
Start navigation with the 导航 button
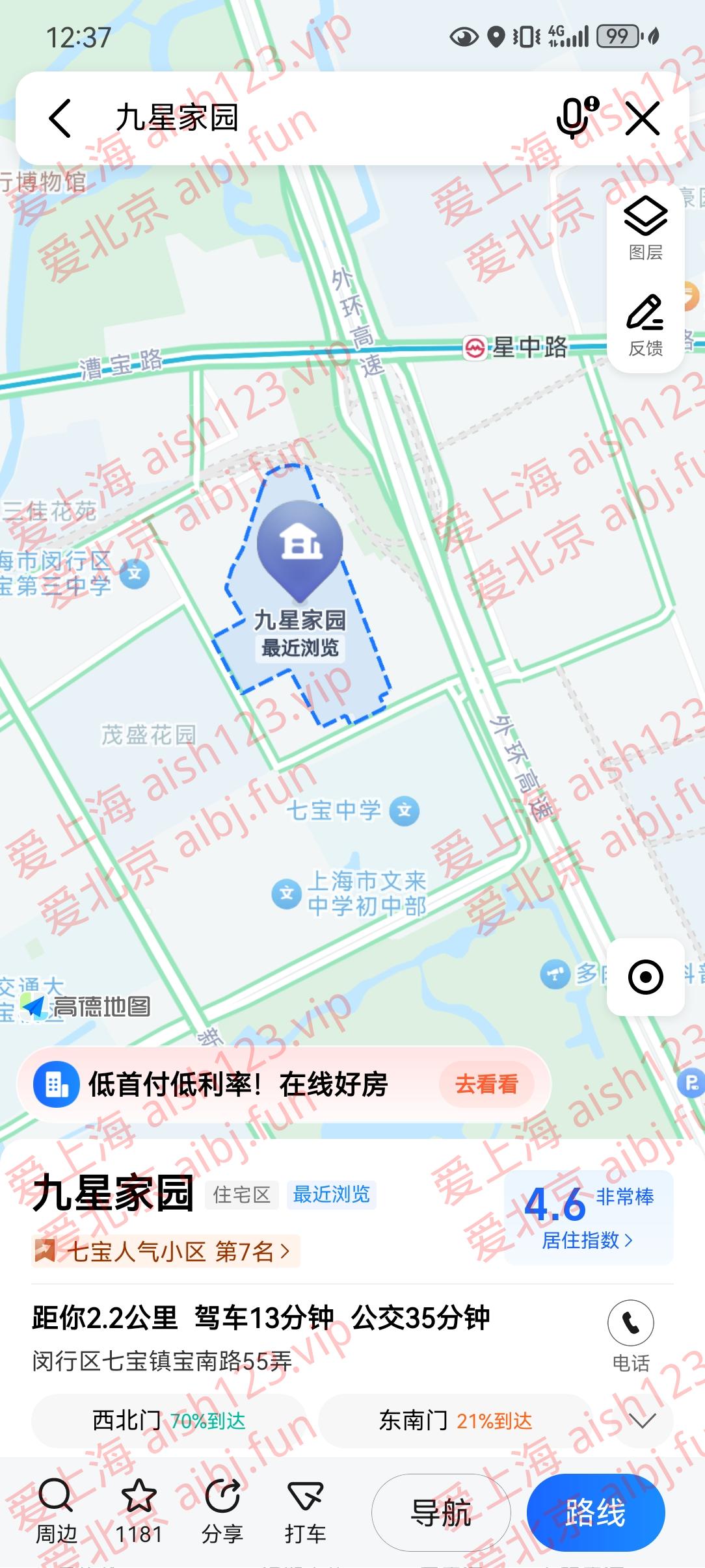click(x=440, y=1513)
